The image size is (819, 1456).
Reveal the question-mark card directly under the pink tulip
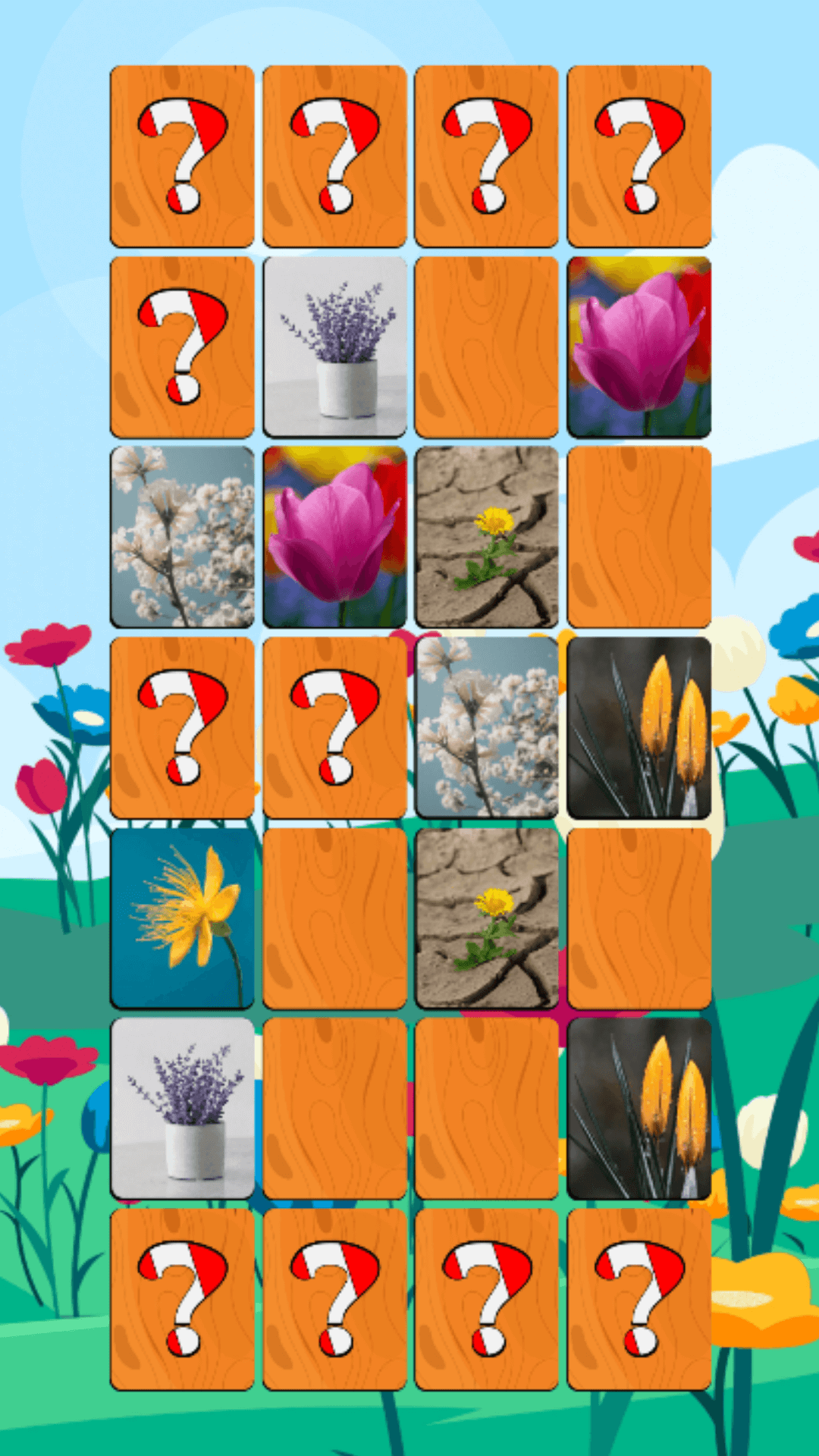pos(334,727)
